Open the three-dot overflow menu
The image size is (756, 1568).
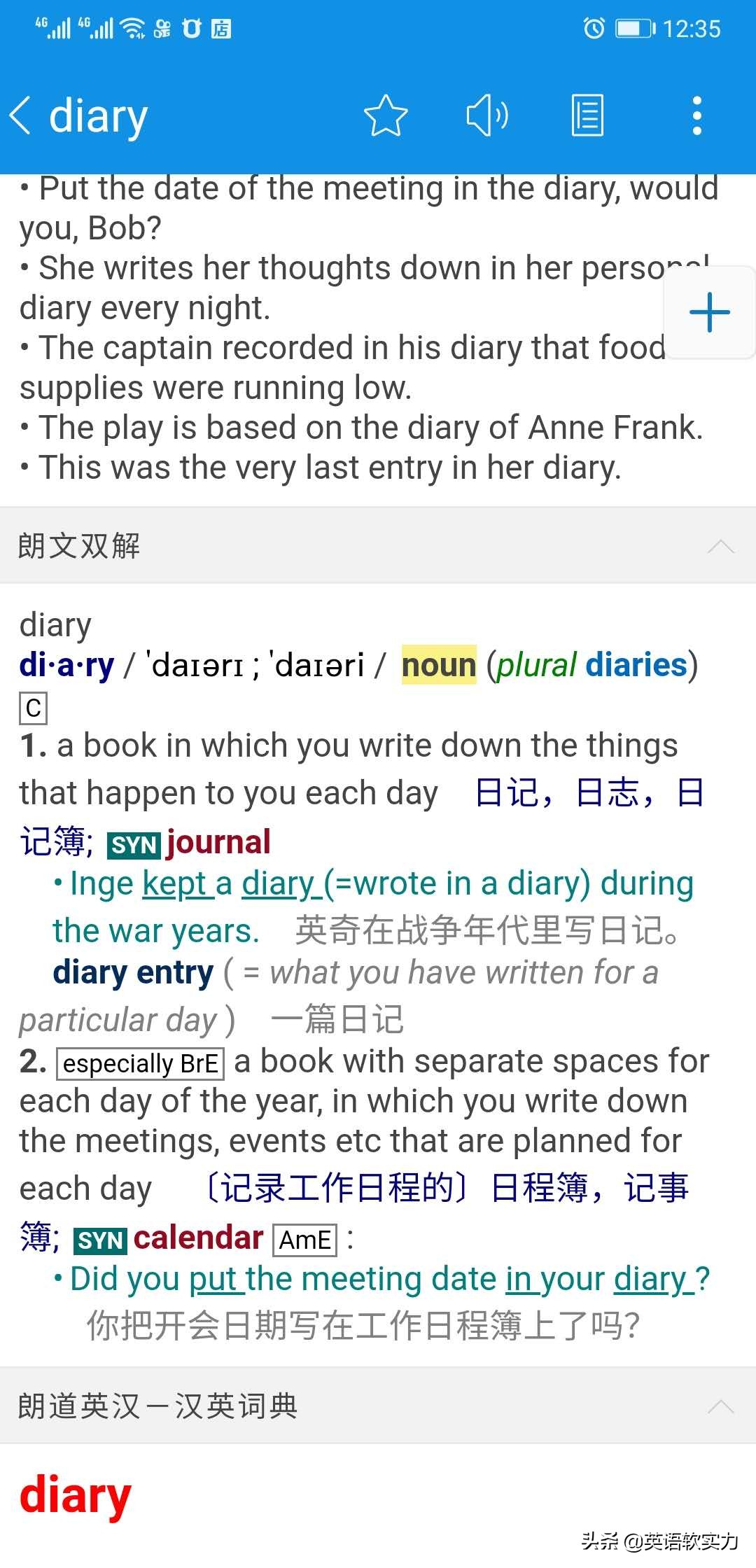click(696, 115)
